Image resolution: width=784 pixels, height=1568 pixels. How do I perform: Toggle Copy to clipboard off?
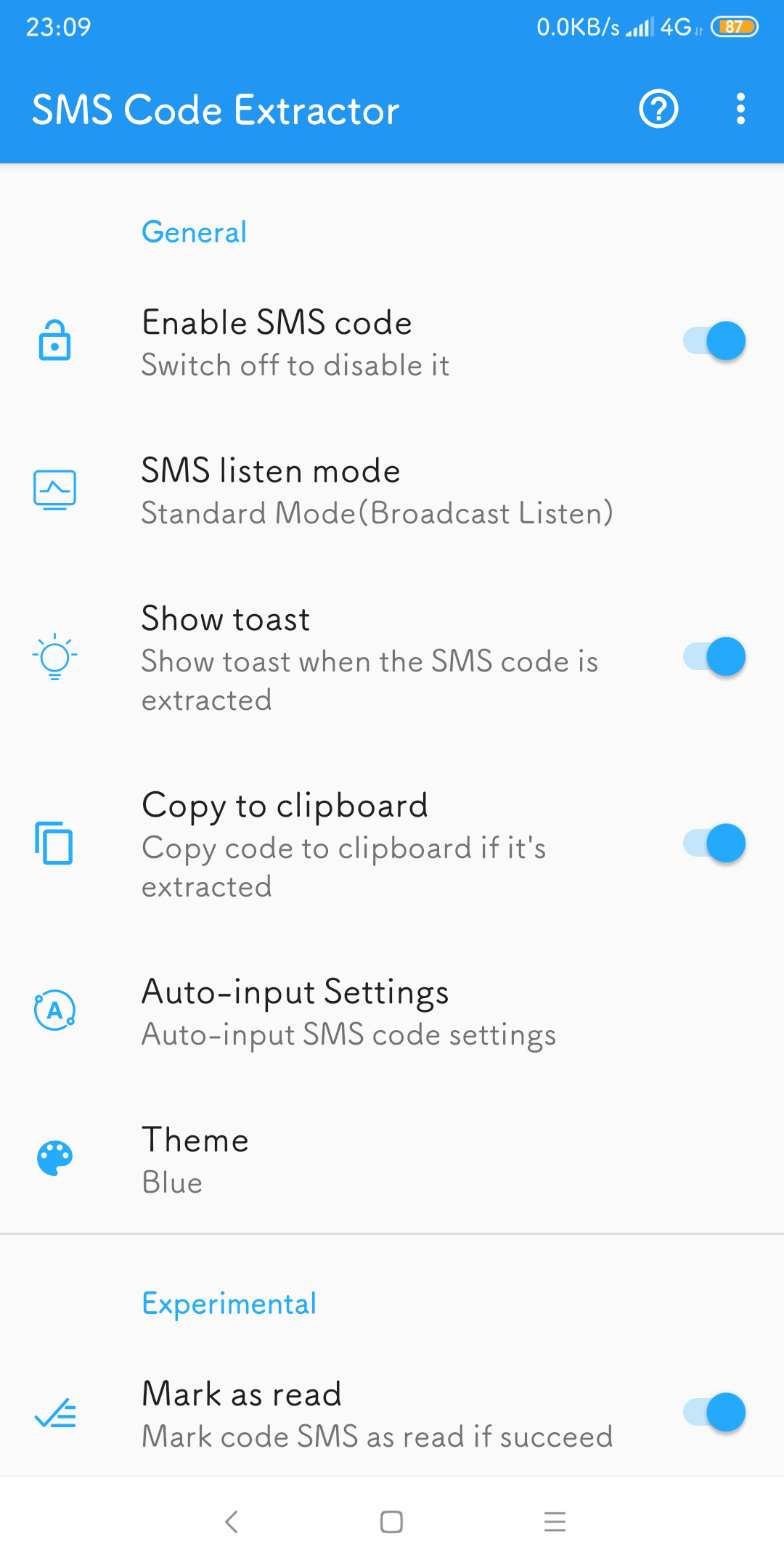[x=714, y=844]
